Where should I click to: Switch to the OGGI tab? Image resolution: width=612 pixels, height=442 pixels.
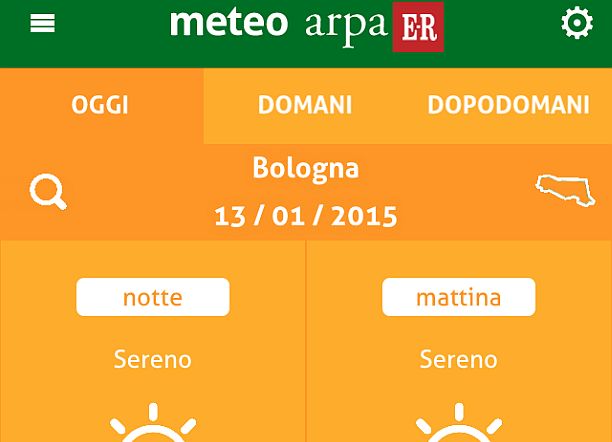point(100,106)
